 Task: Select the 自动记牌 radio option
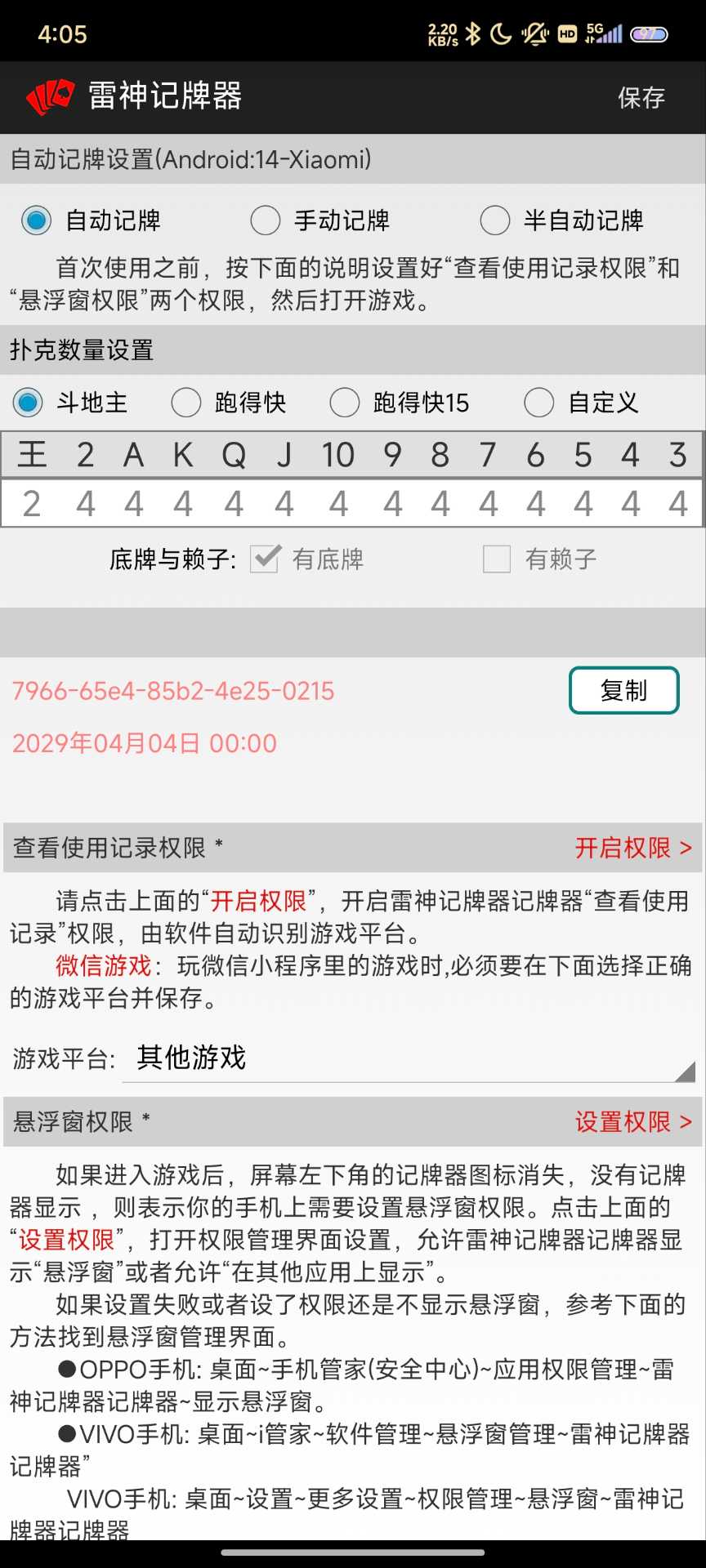37,220
